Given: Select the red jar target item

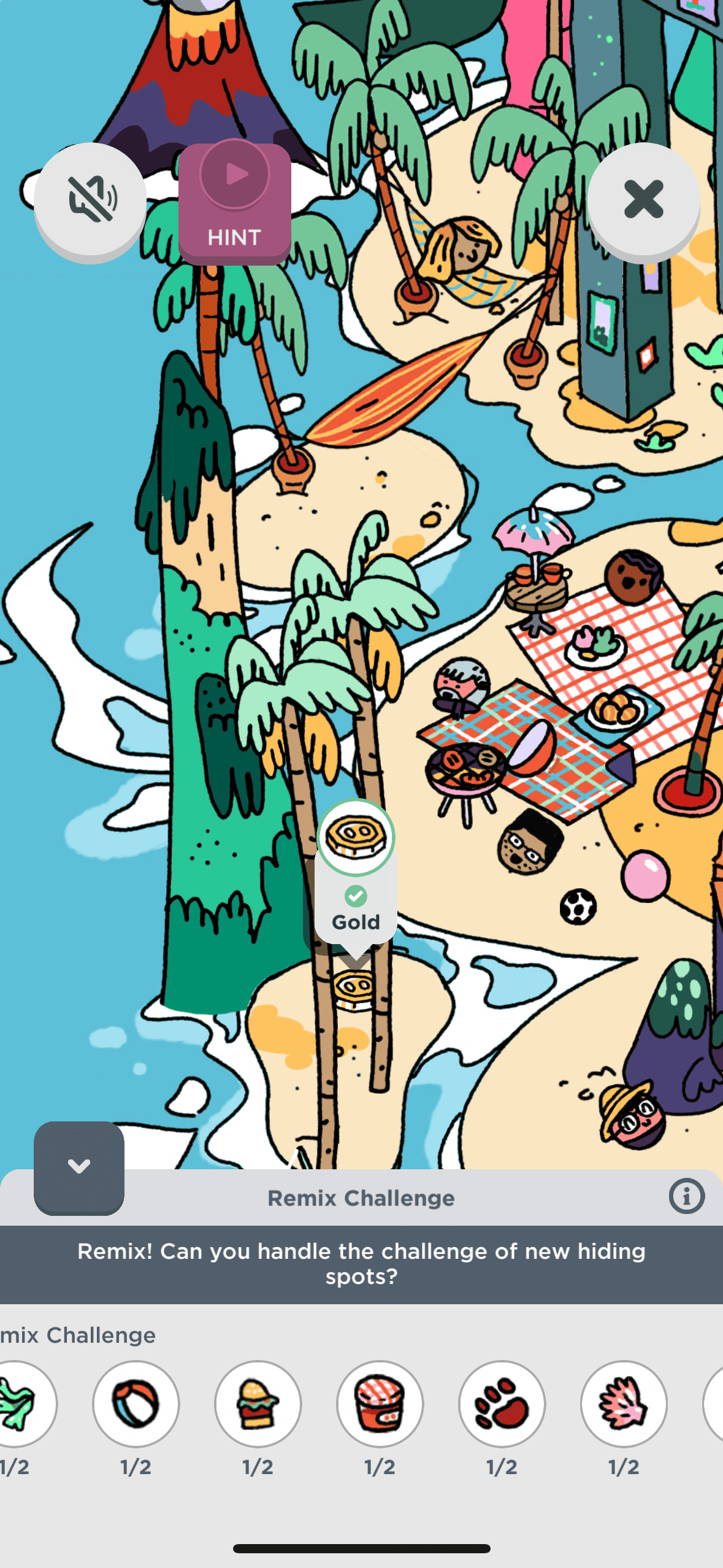Looking at the screenshot, I should click(380, 1404).
